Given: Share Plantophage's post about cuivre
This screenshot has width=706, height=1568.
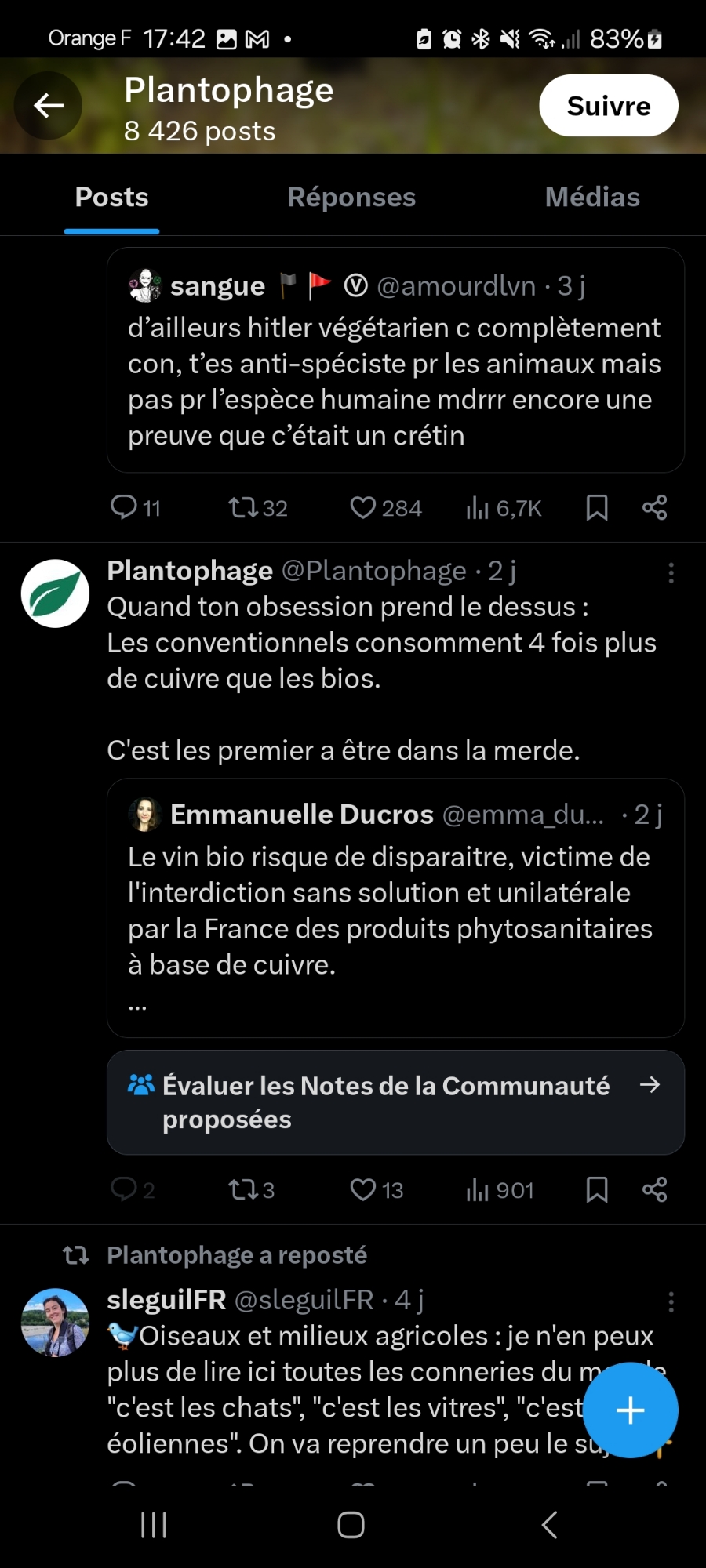Looking at the screenshot, I should 654,1190.
